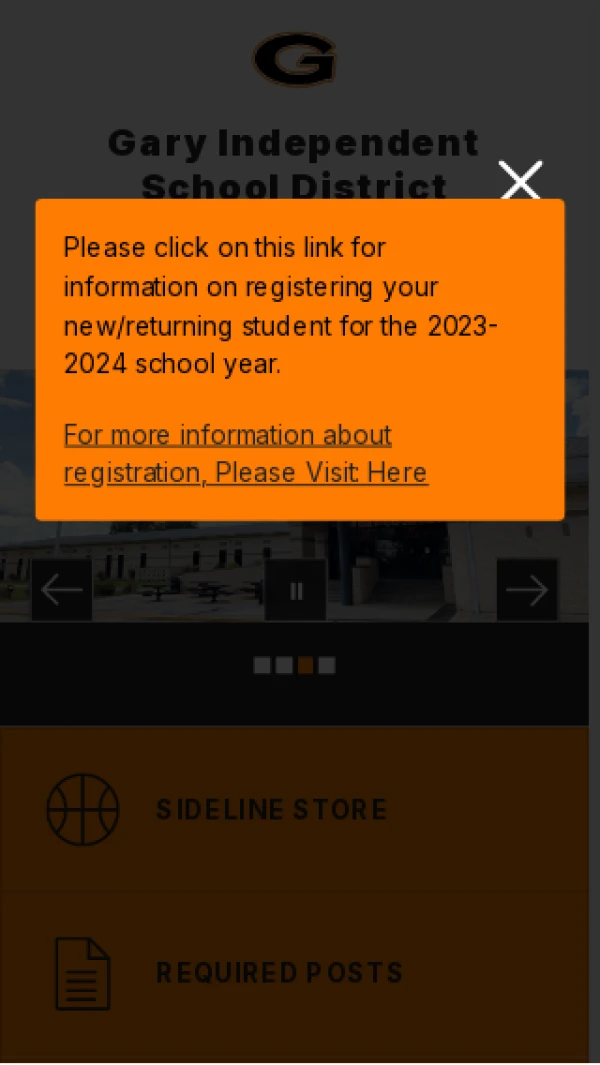Jump to the fourth slide indicator

[327, 665]
